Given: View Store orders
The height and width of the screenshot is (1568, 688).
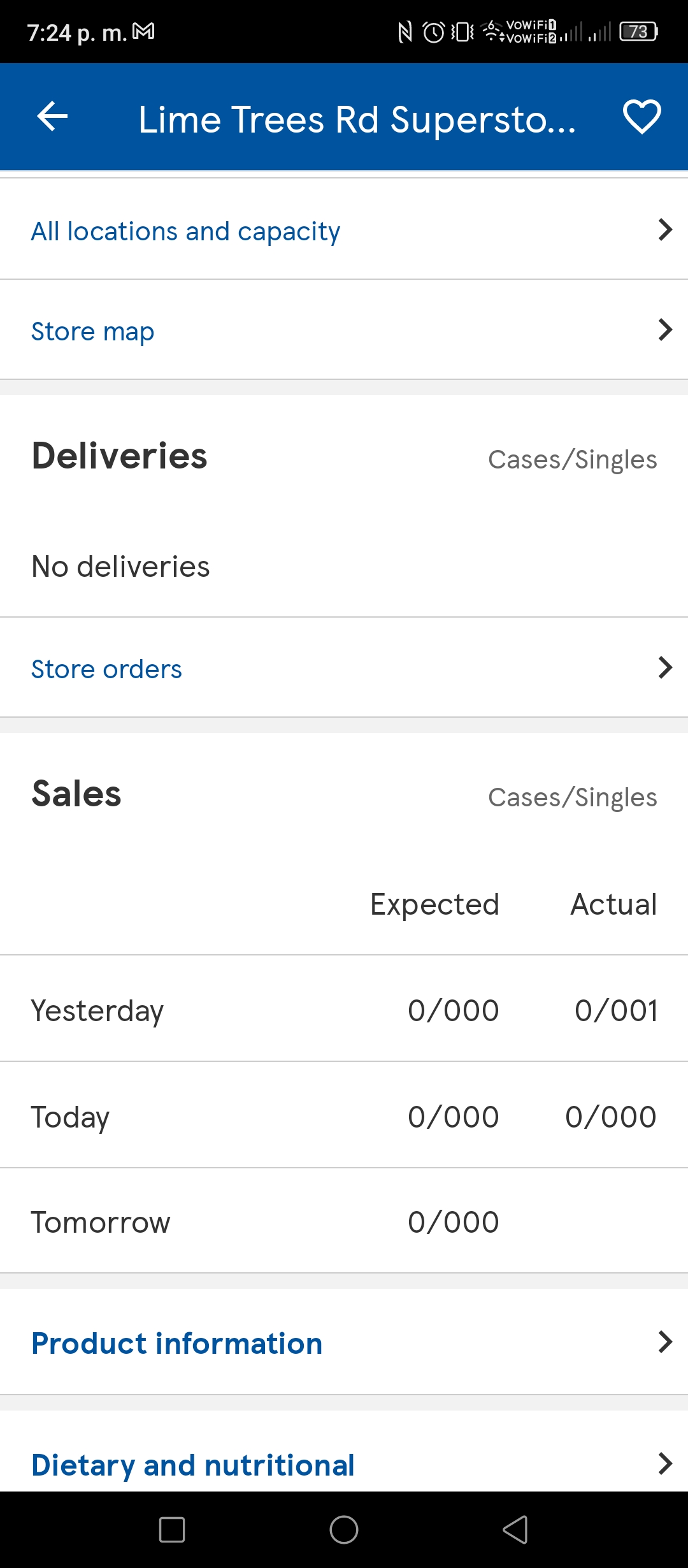Looking at the screenshot, I should click(344, 668).
